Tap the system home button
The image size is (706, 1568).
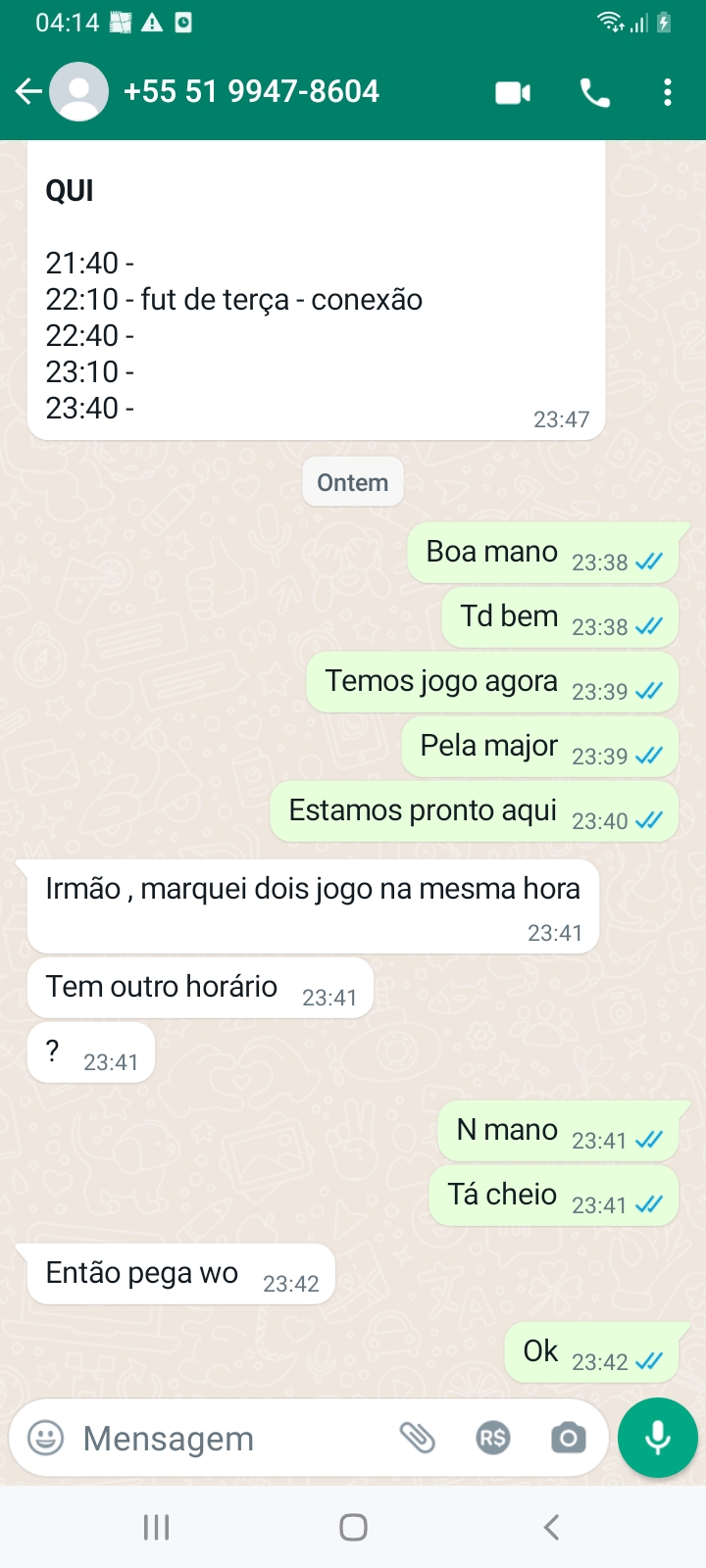[353, 1527]
